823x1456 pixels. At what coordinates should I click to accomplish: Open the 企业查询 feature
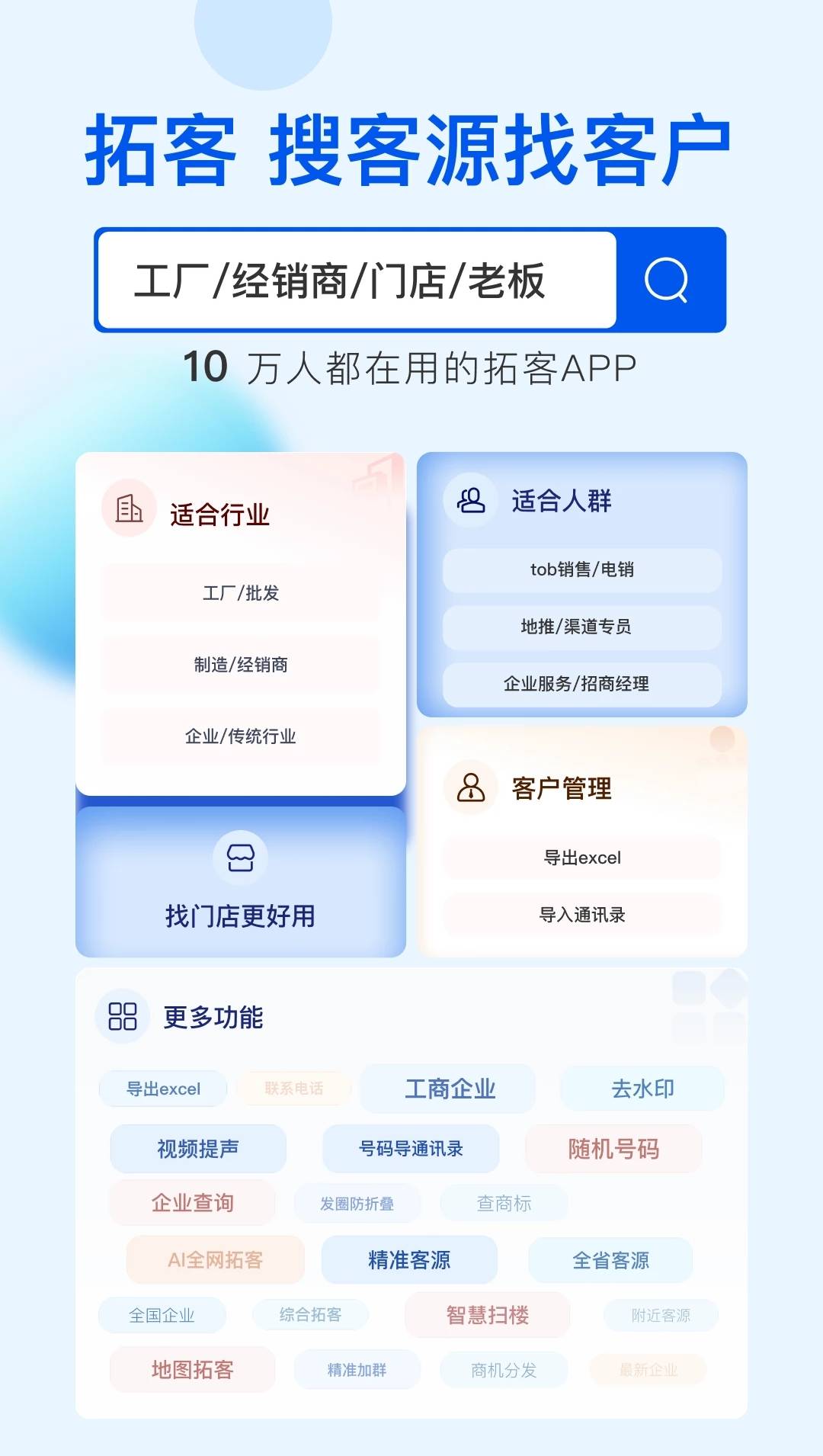point(191,1202)
